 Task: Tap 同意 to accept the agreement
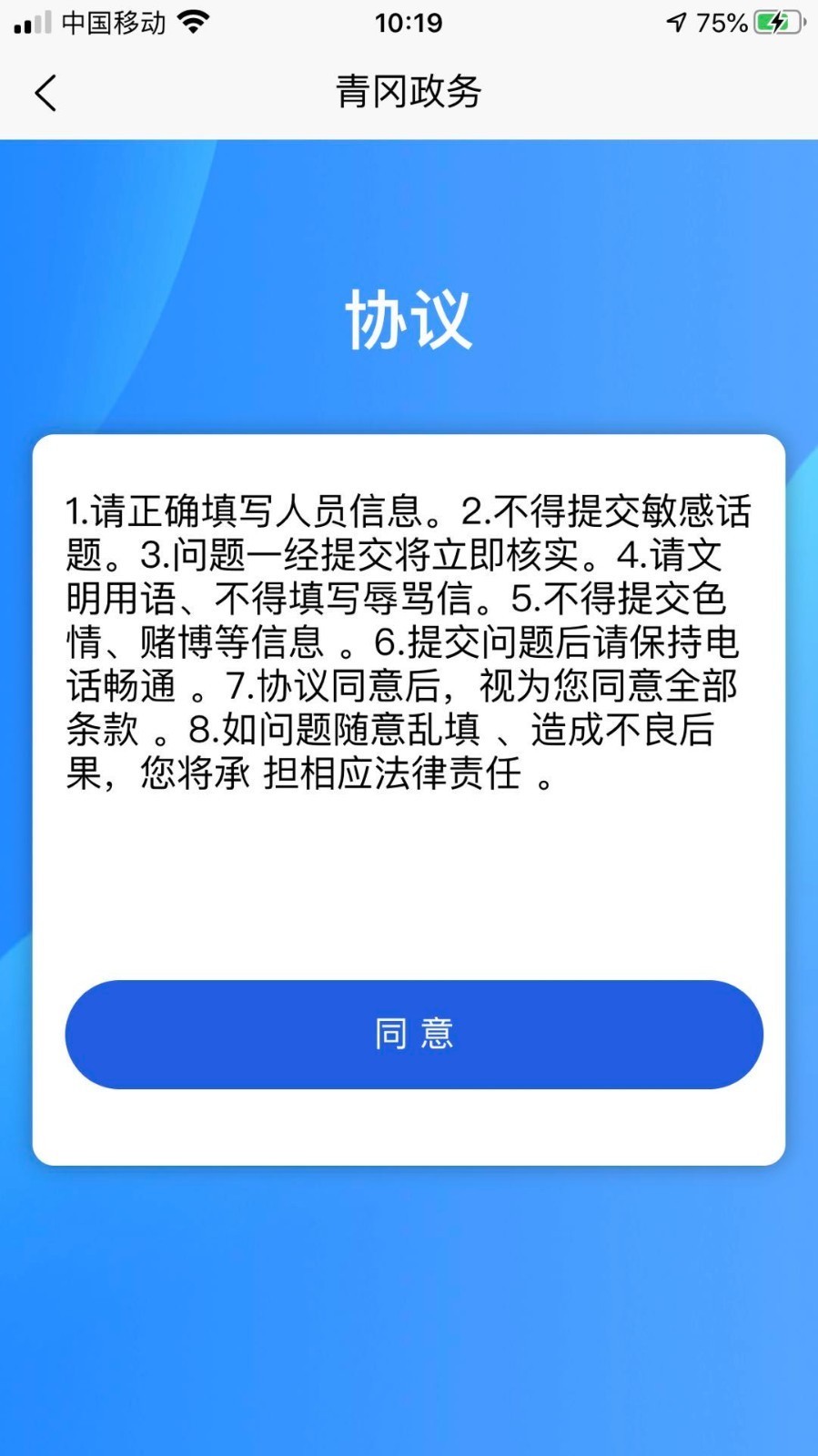[413, 1035]
